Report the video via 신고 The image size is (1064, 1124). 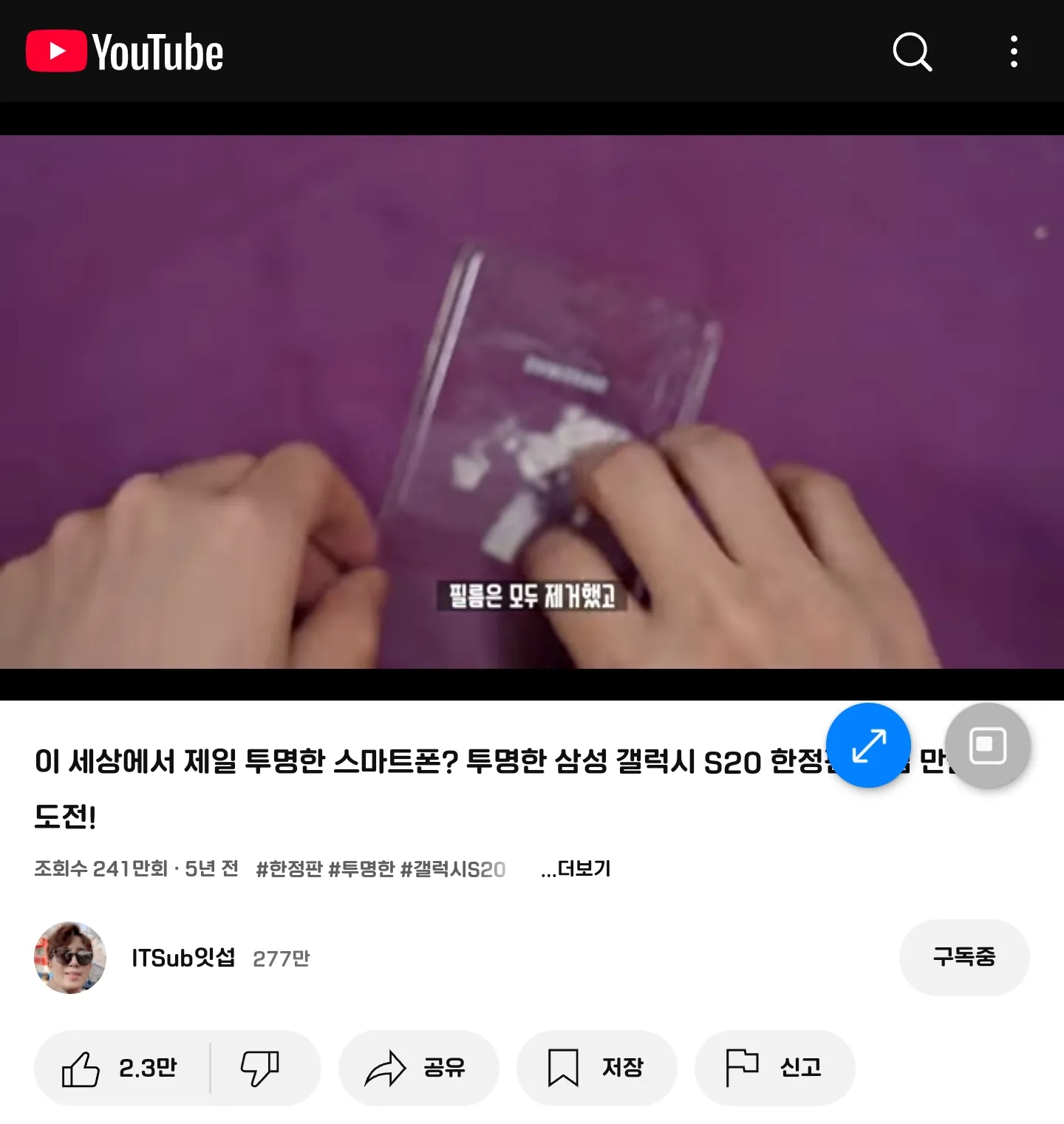774,1068
